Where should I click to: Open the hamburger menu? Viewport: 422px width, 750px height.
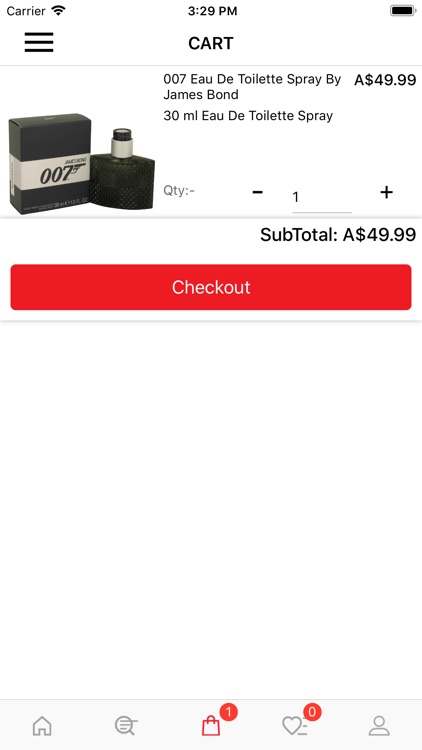click(39, 43)
